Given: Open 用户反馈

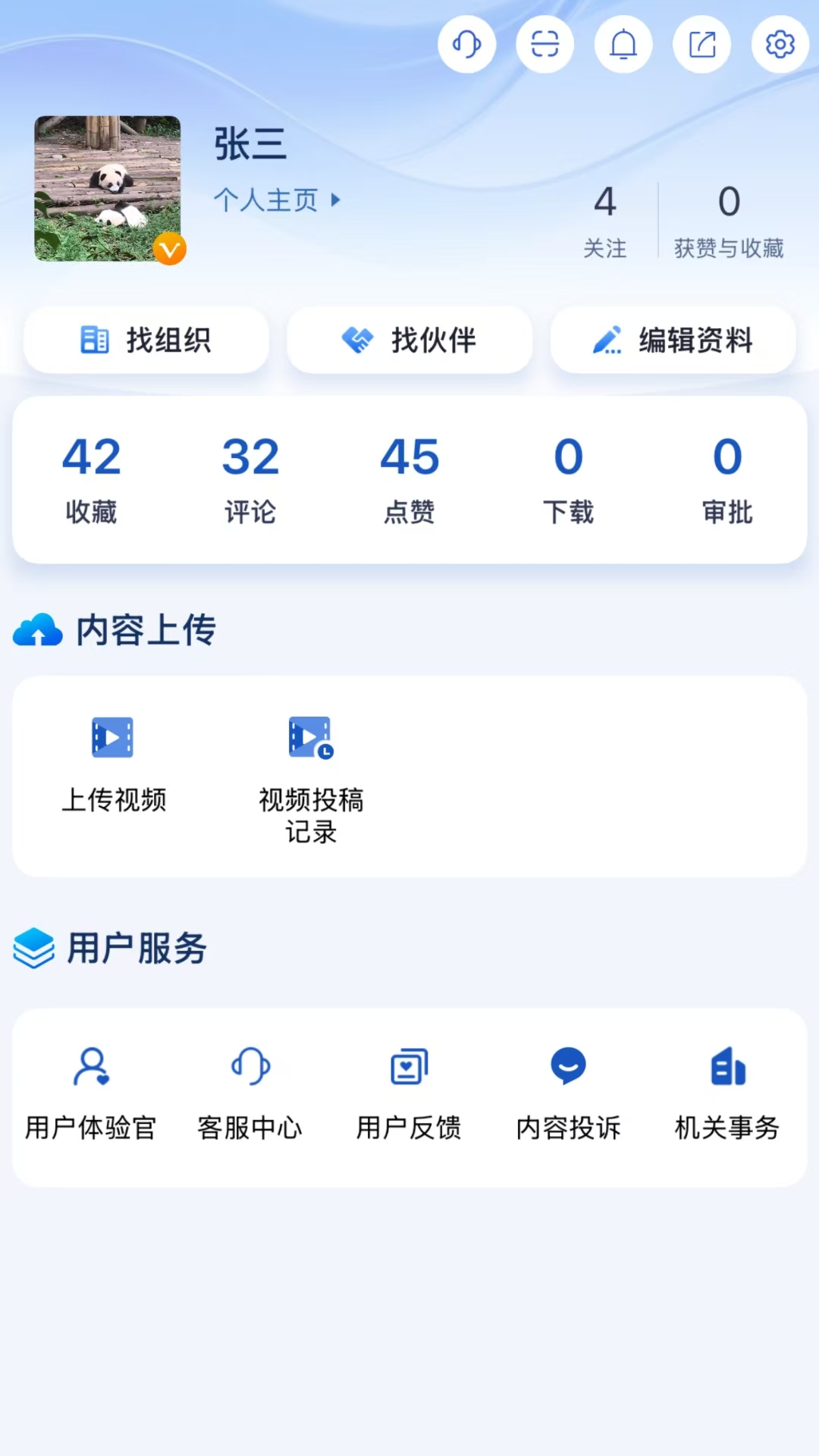Looking at the screenshot, I should (x=409, y=1094).
